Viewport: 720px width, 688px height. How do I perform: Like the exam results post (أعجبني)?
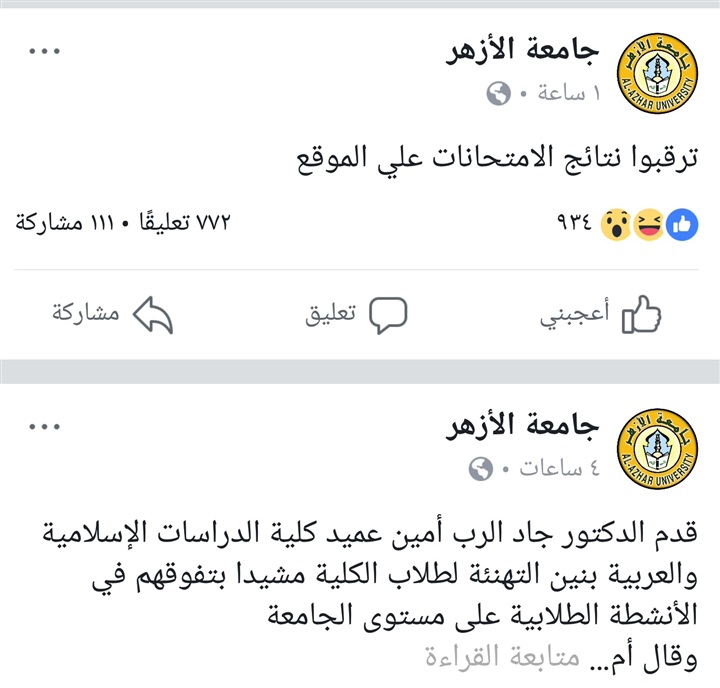(x=602, y=315)
